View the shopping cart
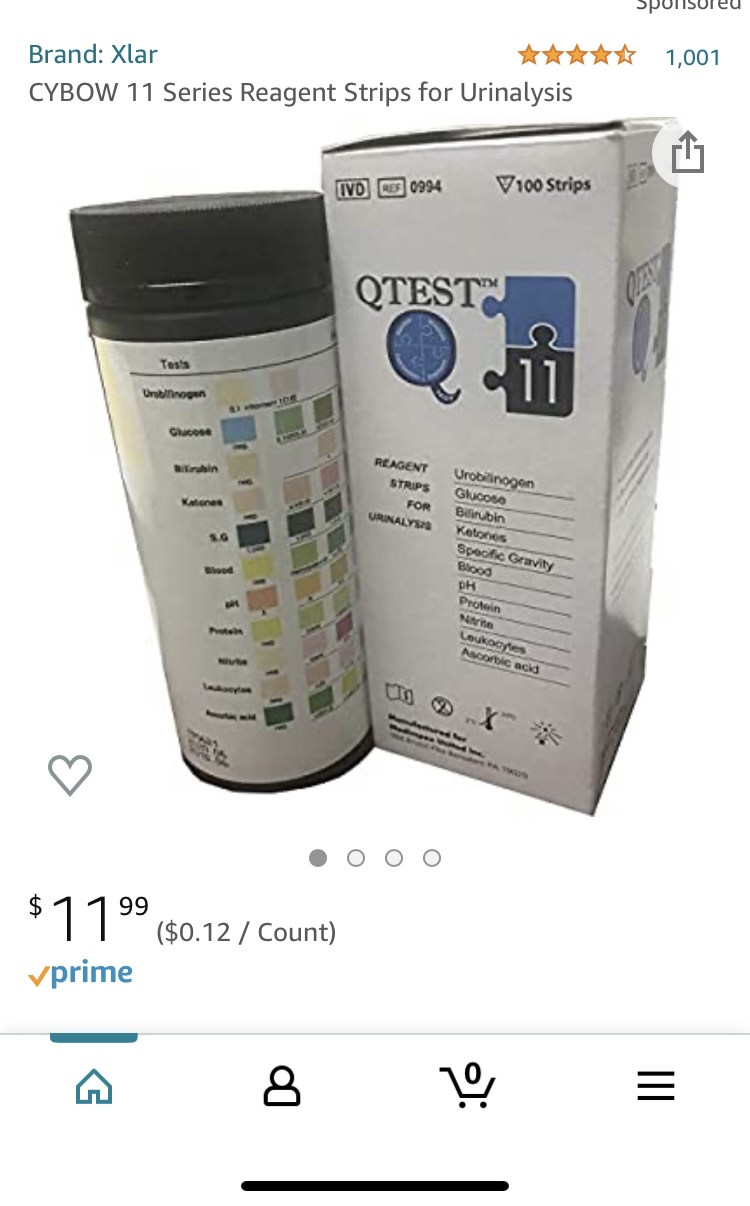 tap(467, 1085)
